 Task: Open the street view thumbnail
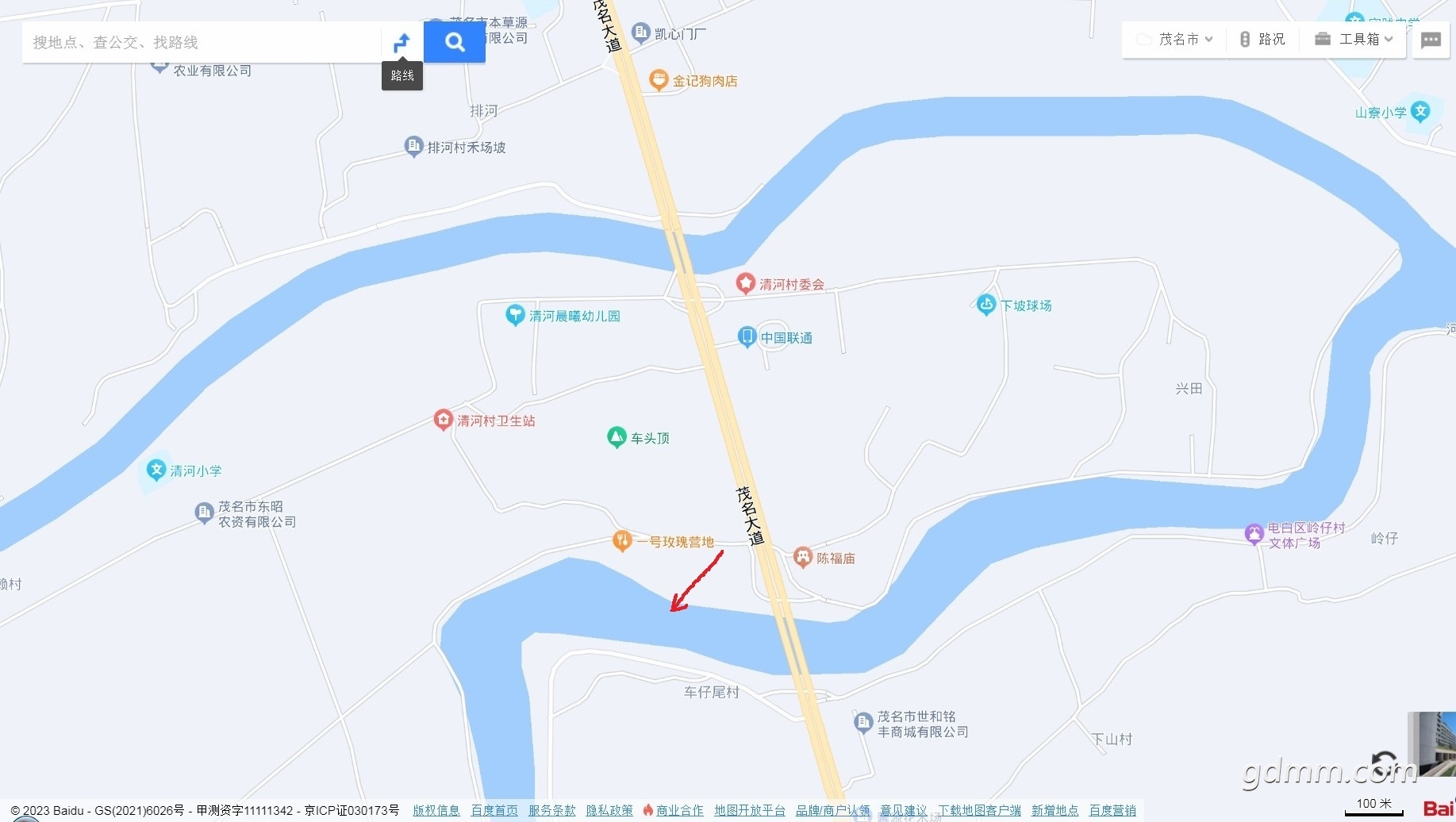[1431, 743]
